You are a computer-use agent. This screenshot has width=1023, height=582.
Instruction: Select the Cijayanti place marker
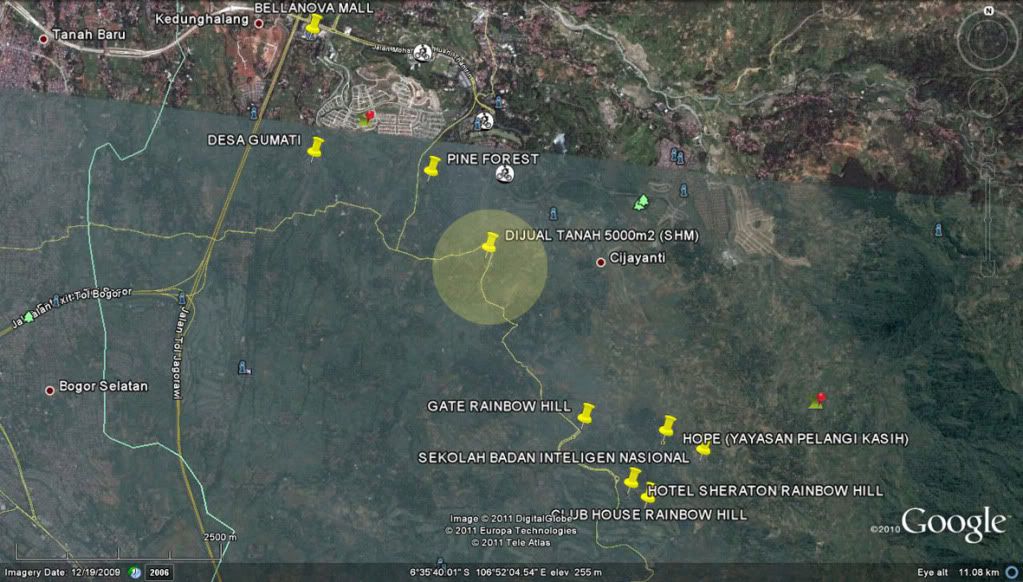pos(601,262)
